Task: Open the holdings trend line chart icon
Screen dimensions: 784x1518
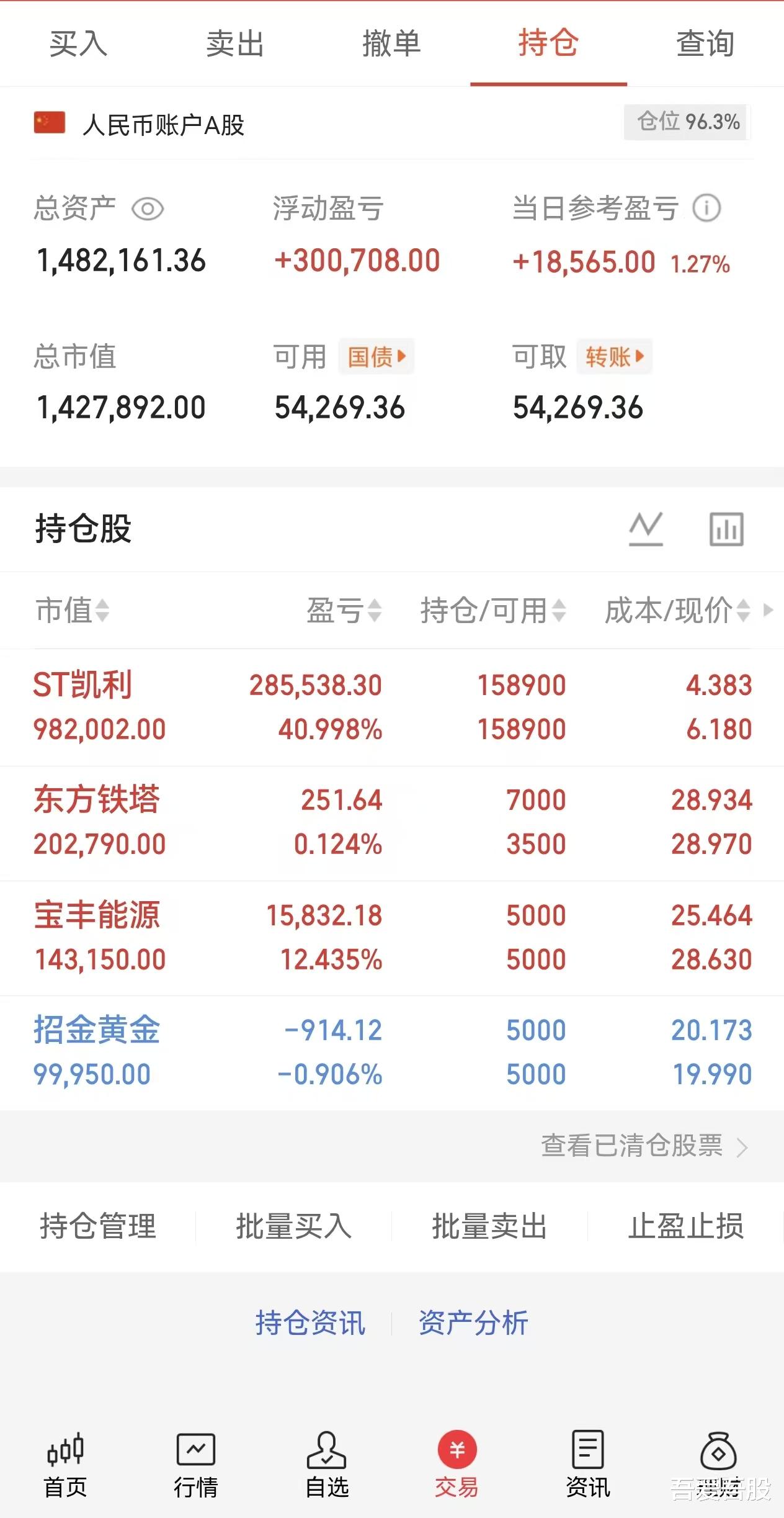Action: point(646,529)
